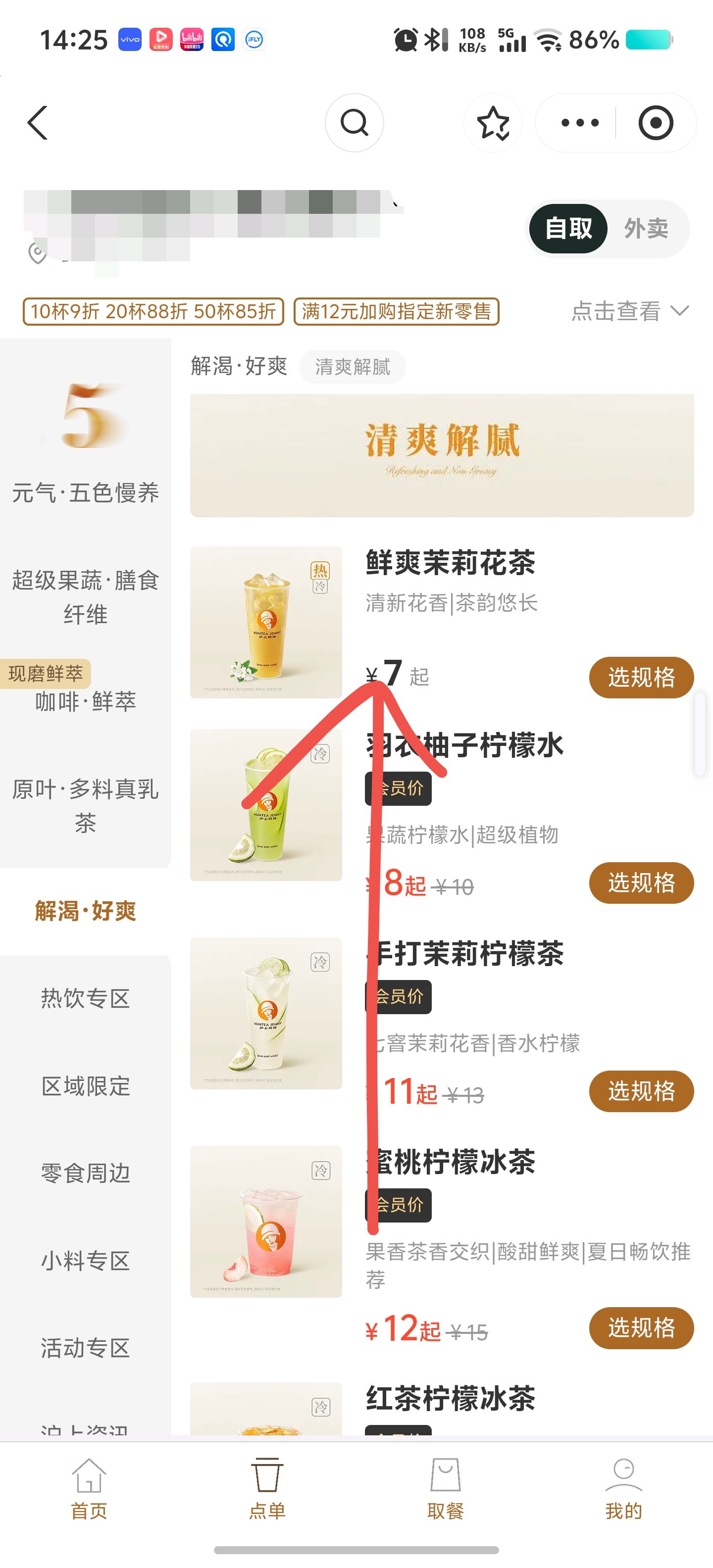Screen dimensions: 713x1568
Task: Open the three-dot more menu
Action: pos(579,123)
